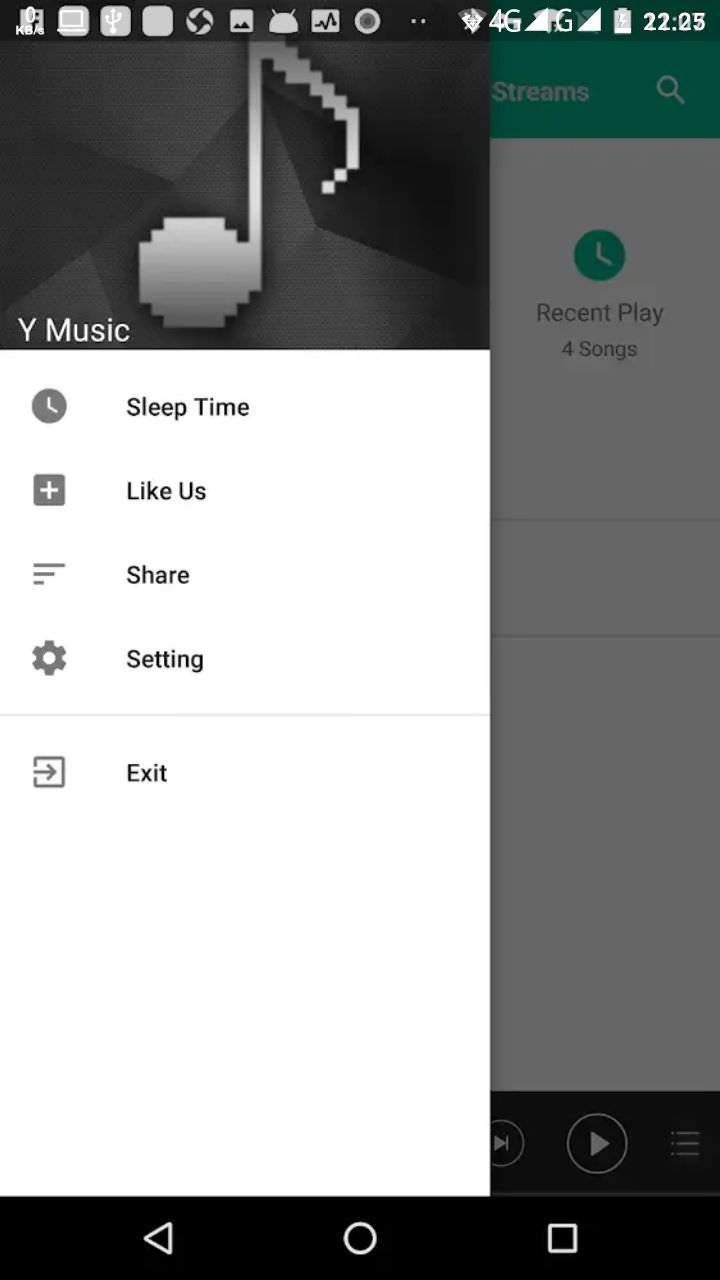Switch to the Streams tab
This screenshot has width=720, height=1280.
[541, 92]
